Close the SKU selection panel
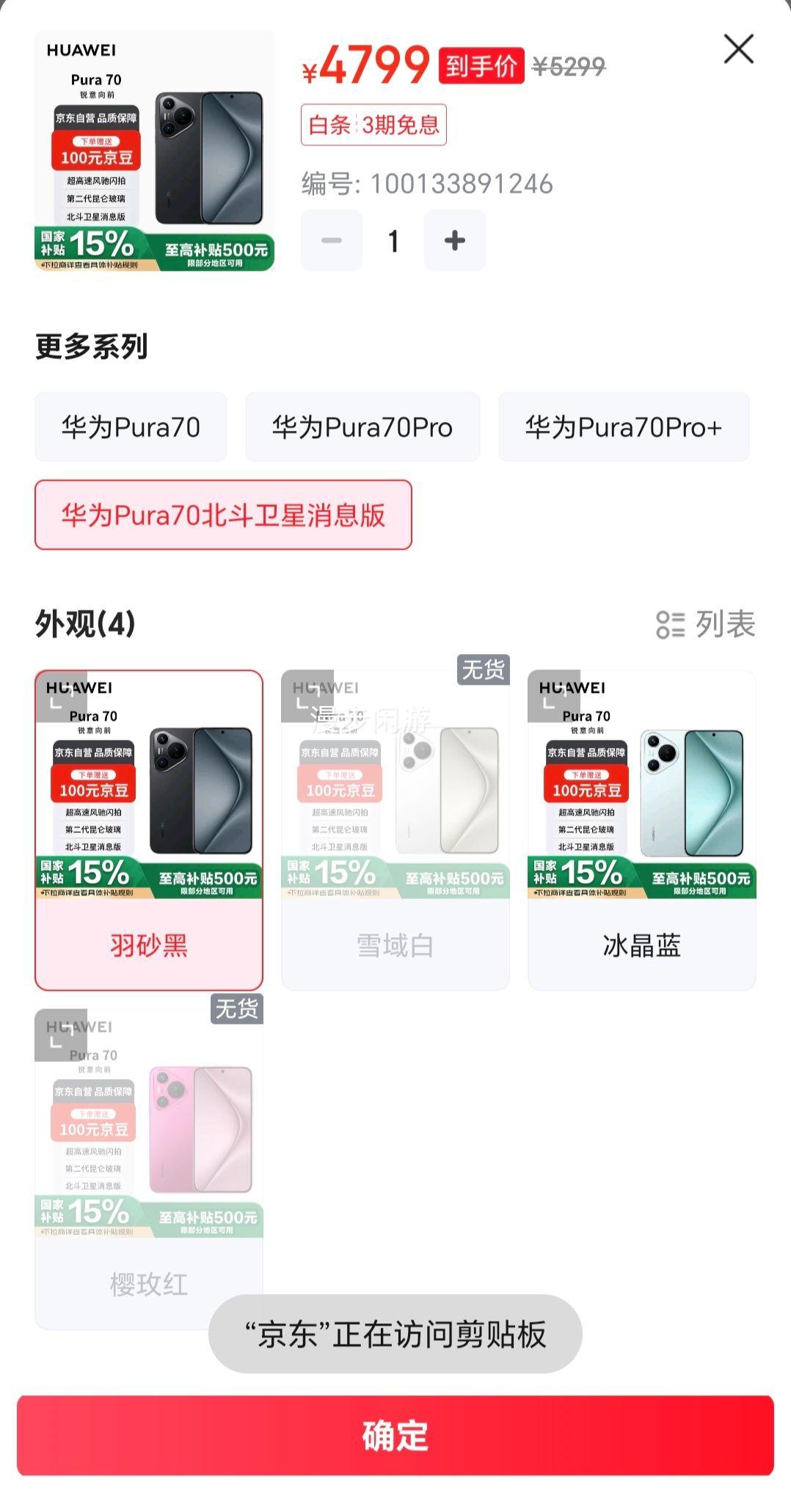Screen dimensions: 791x1512 point(739,50)
